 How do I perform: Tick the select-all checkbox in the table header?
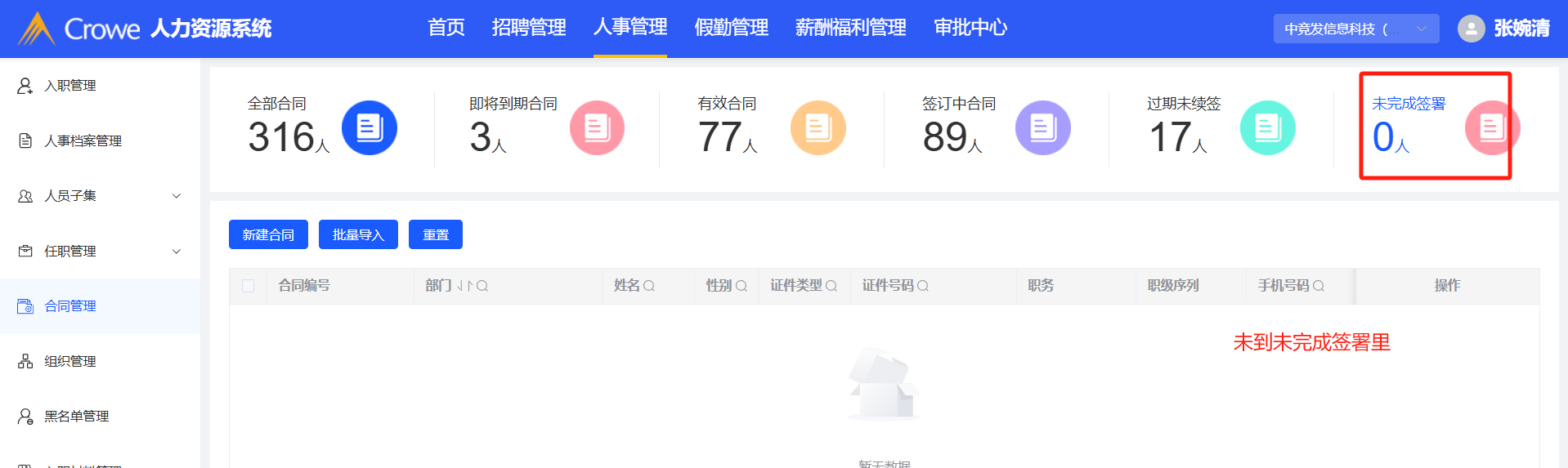tap(249, 286)
